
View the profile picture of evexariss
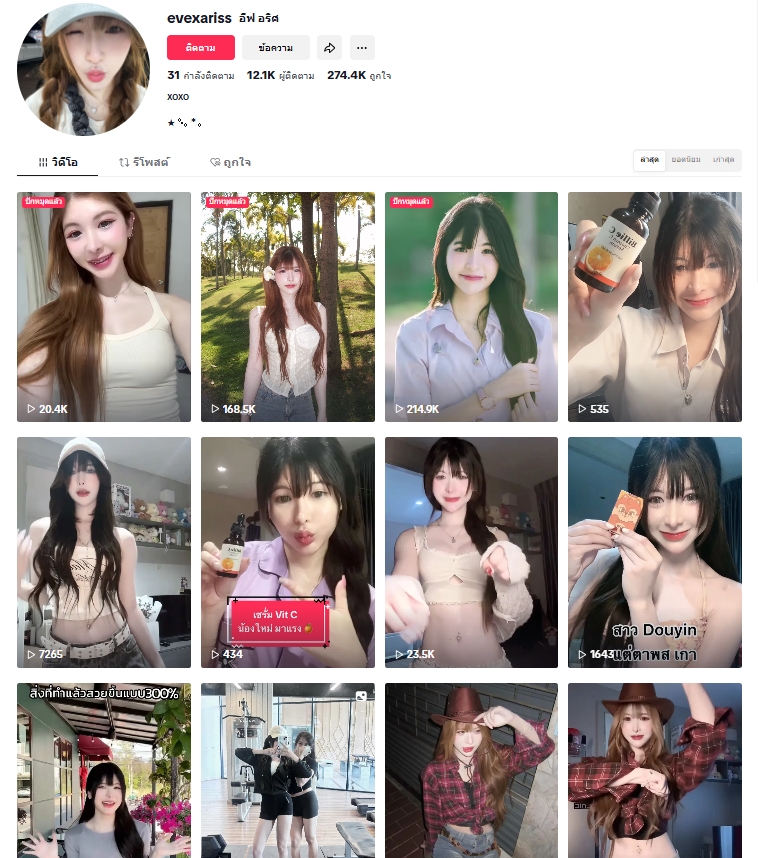click(x=83, y=69)
